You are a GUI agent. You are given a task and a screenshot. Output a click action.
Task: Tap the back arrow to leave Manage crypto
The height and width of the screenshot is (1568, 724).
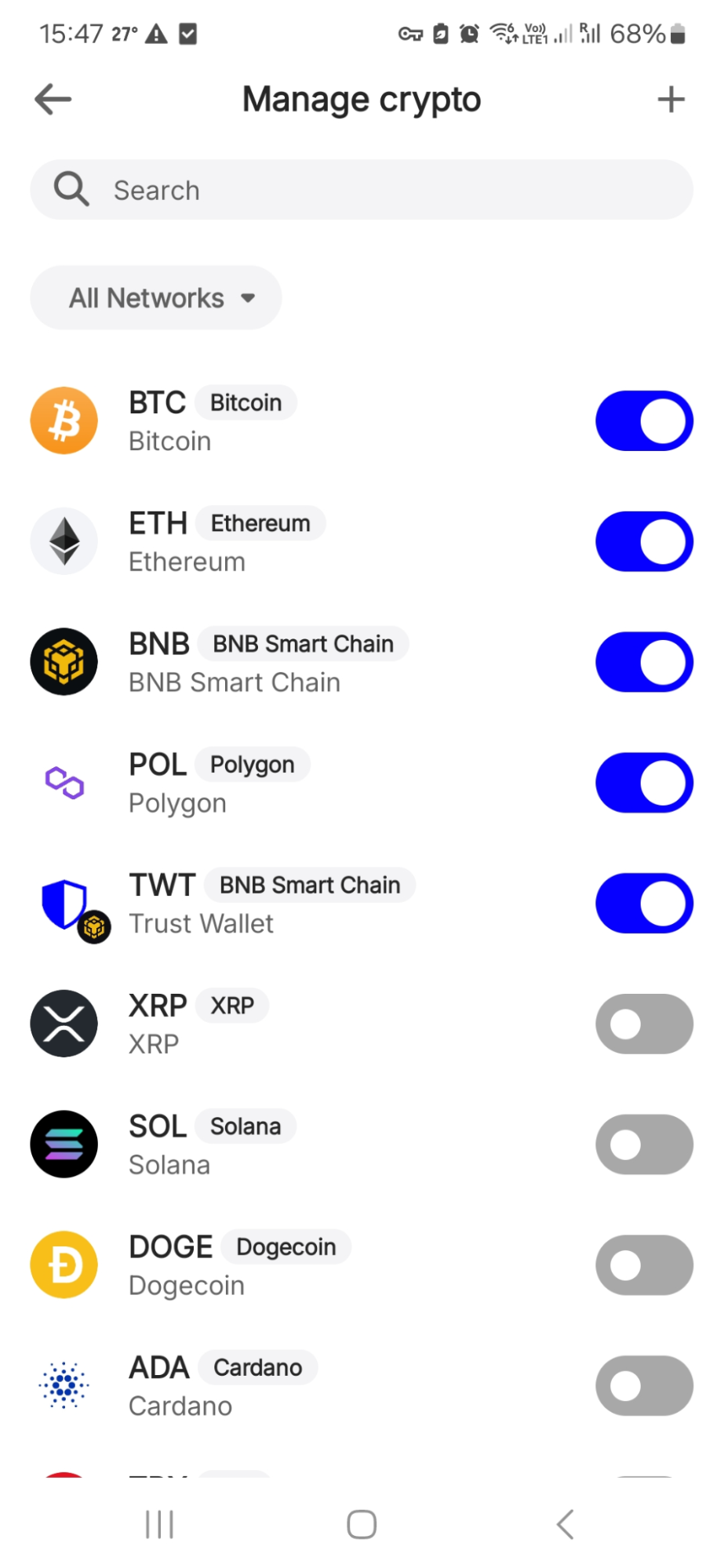52,99
